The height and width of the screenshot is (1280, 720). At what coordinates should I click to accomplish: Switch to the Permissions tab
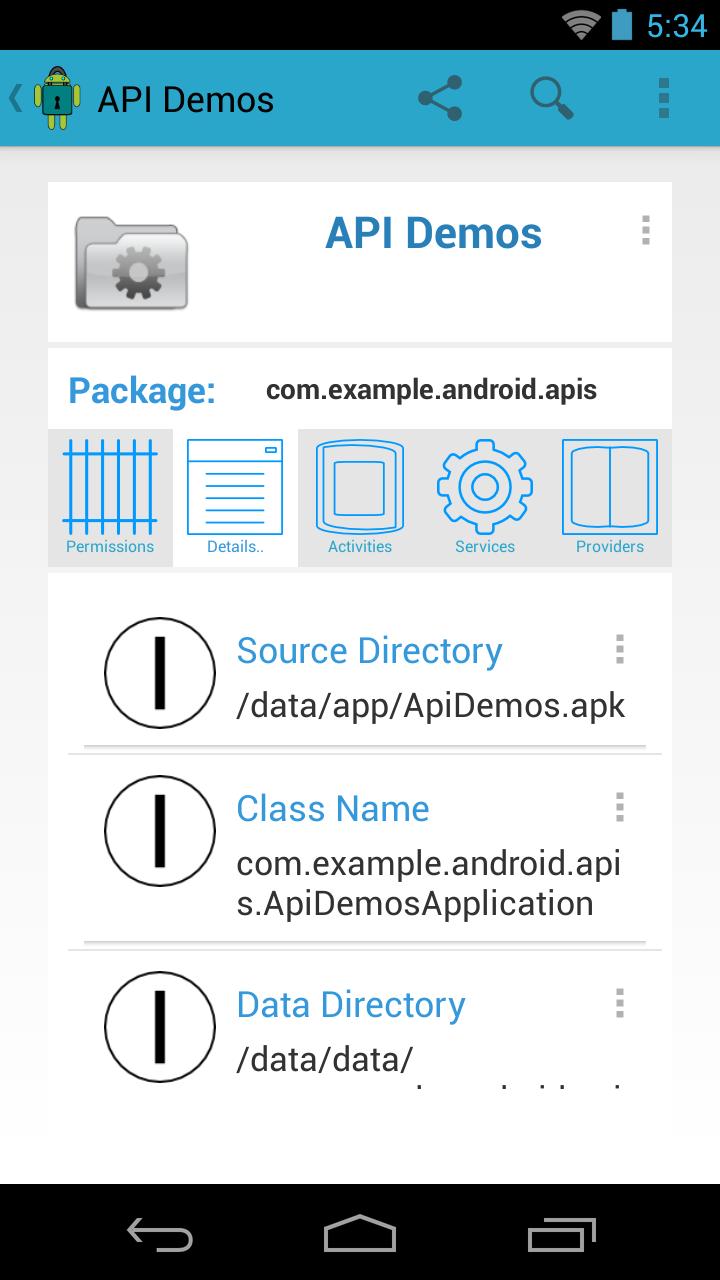pyautogui.click(x=110, y=498)
